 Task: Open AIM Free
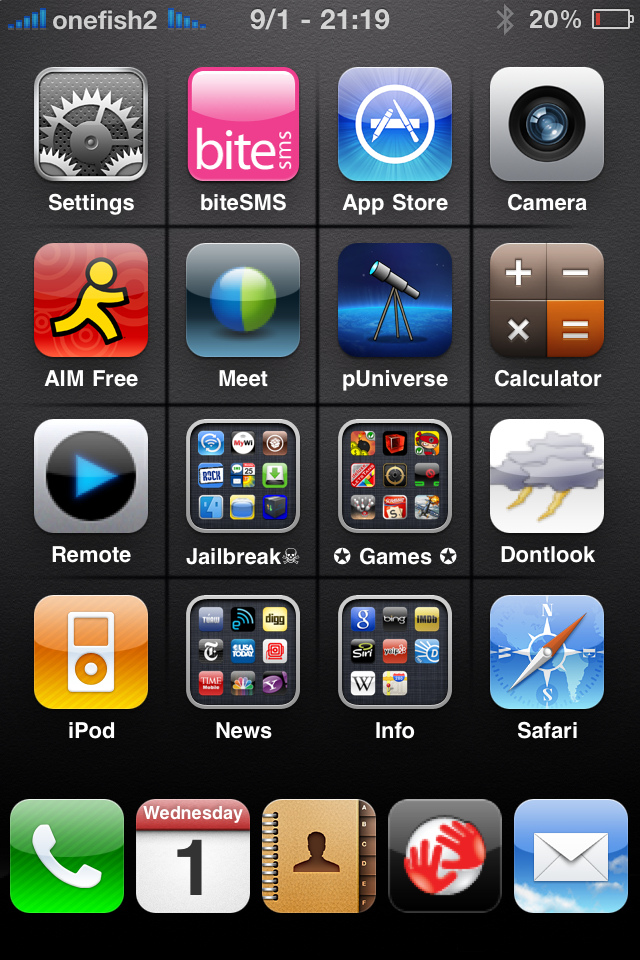coord(91,300)
